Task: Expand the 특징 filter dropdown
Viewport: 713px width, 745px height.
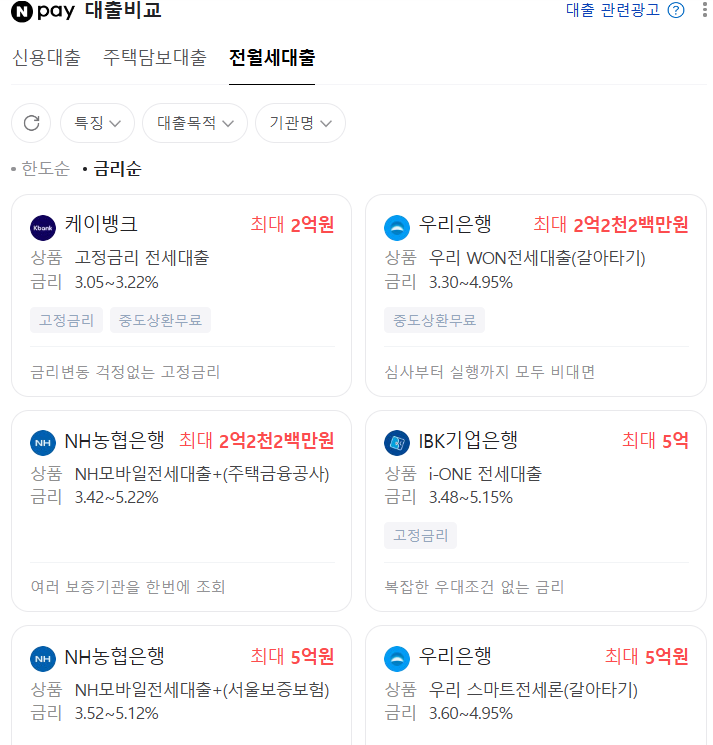Action: point(97,123)
